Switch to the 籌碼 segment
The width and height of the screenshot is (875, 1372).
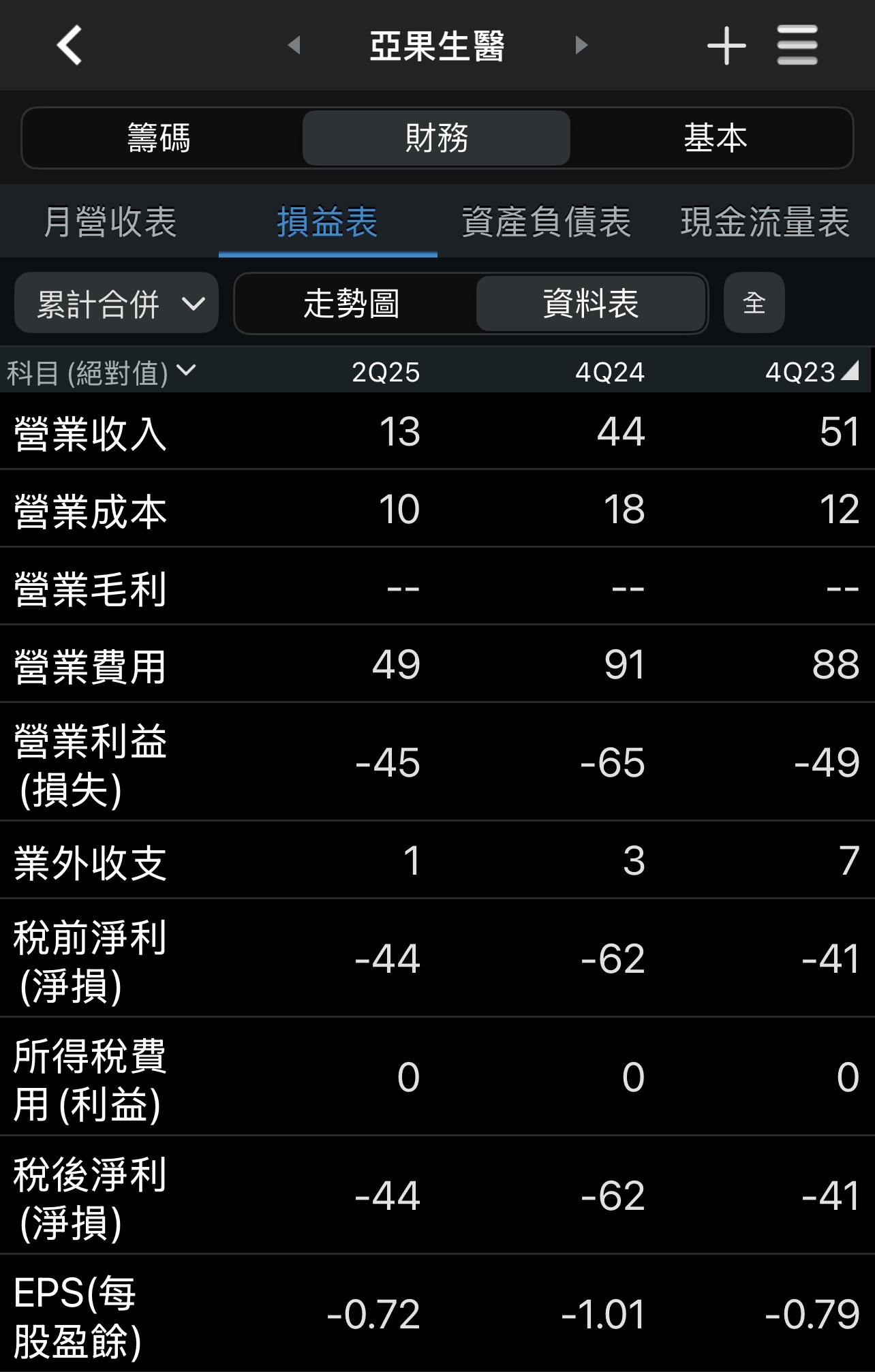[x=159, y=138]
